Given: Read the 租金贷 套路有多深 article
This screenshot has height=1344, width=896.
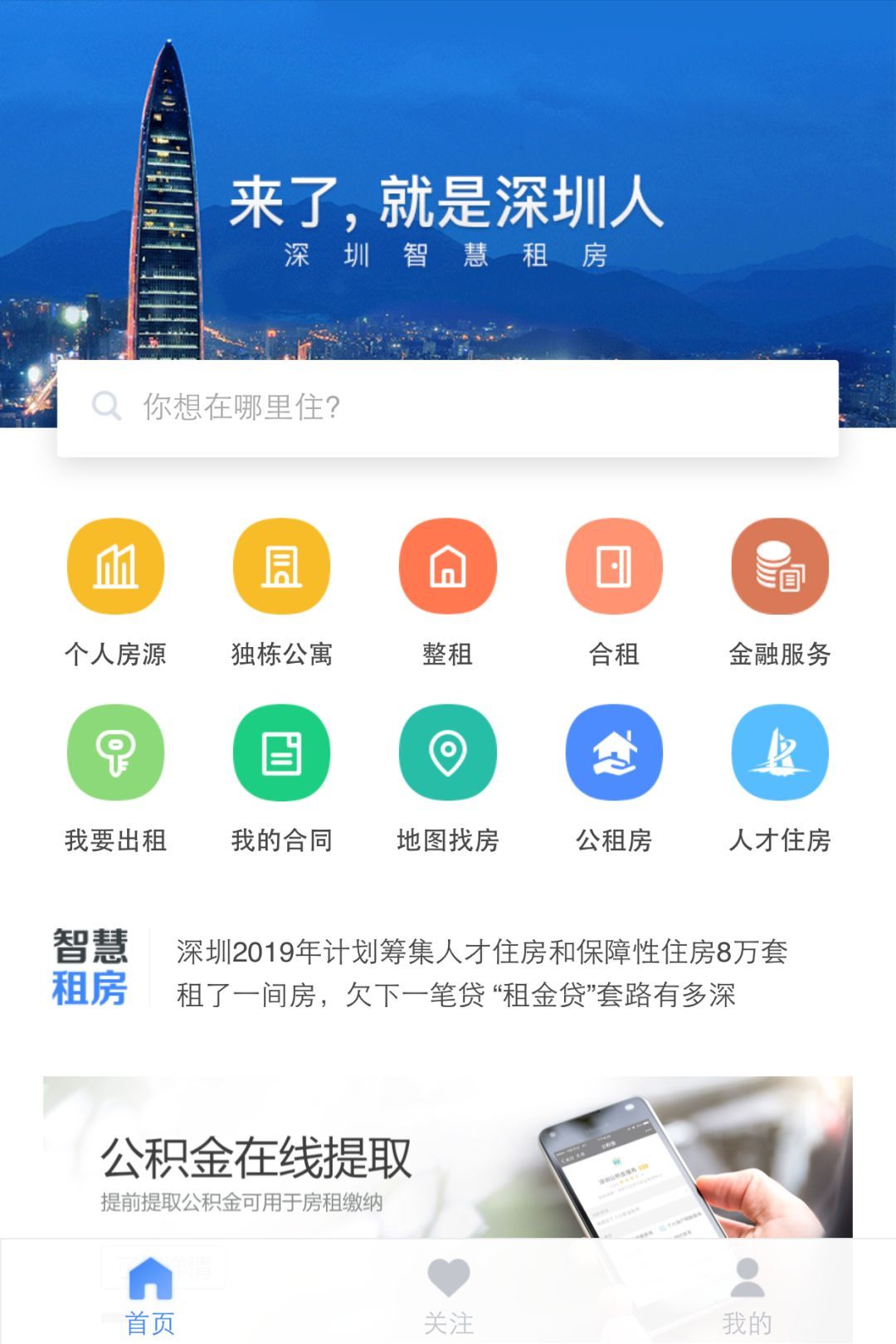Looking at the screenshot, I should click(456, 995).
